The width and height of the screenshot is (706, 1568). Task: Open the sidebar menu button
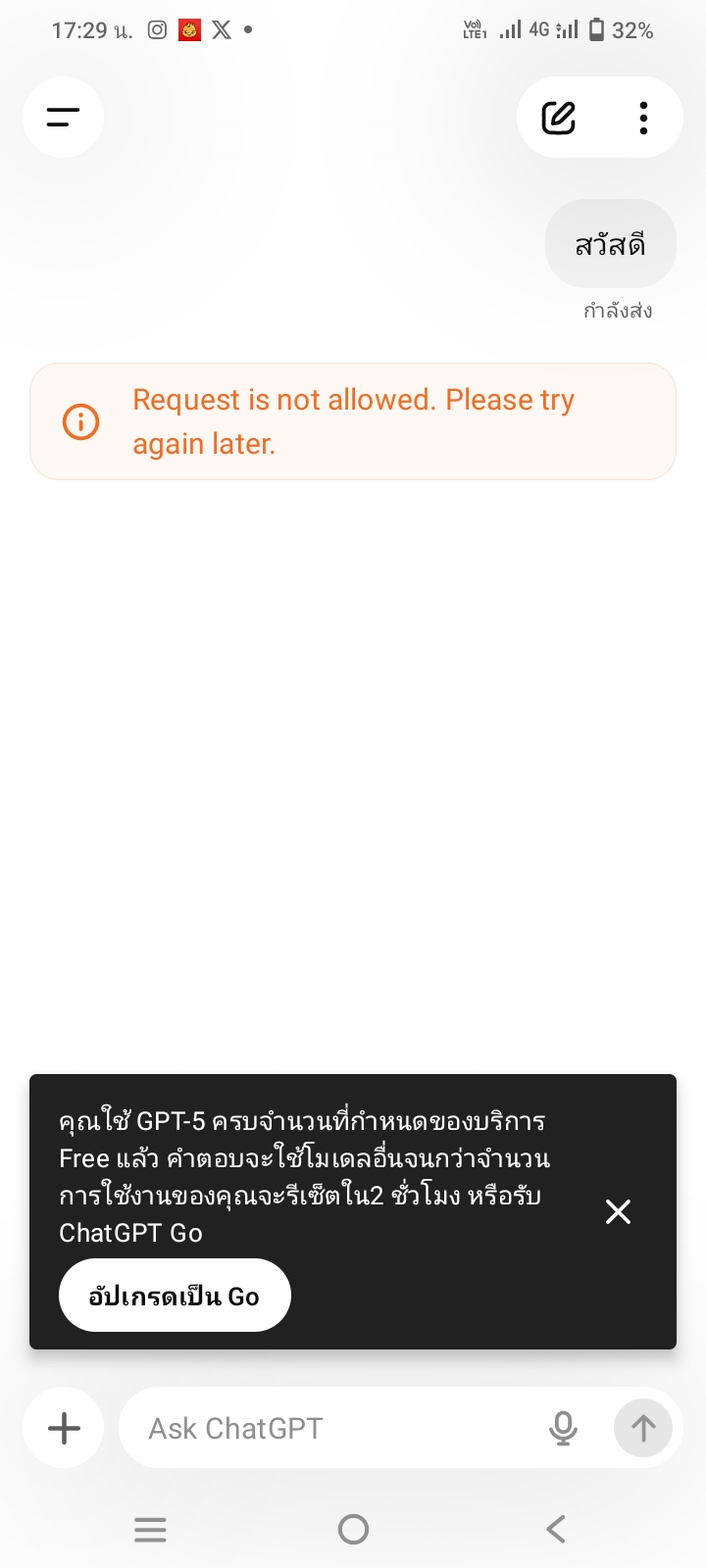[x=64, y=118]
